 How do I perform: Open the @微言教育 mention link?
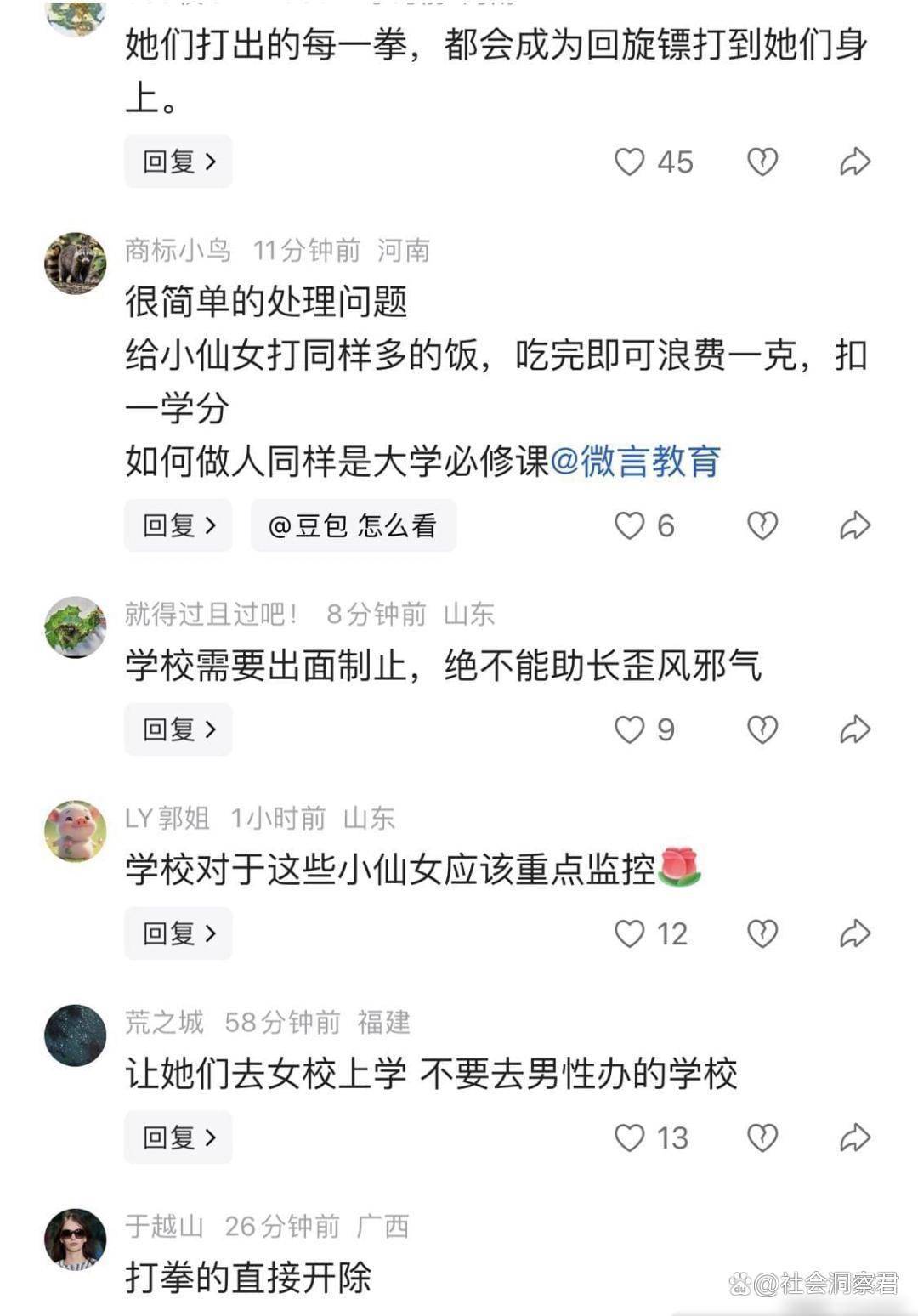tap(636, 462)
